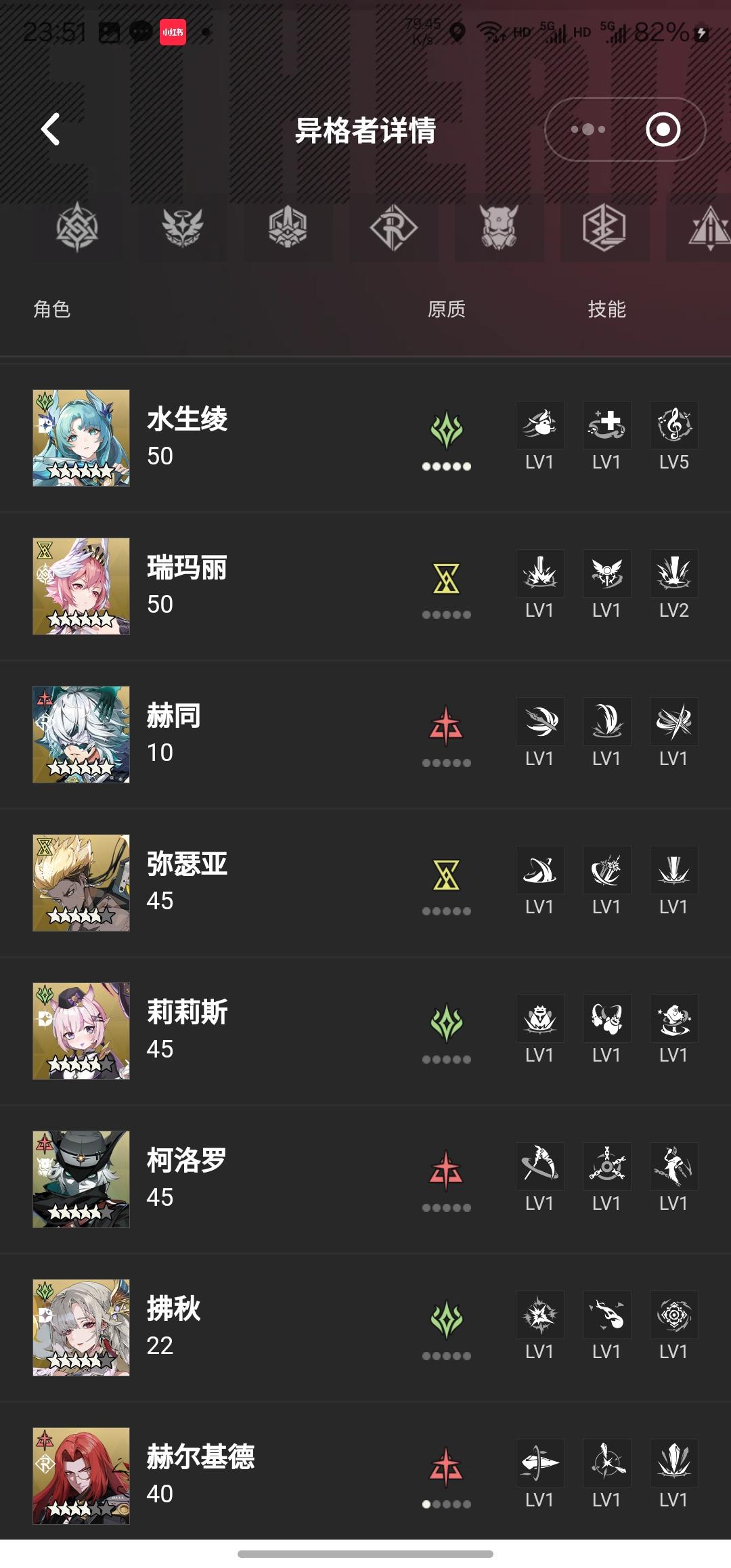
Task: Open the mini-program three-dot menu
Action: (x=586, y=129)
